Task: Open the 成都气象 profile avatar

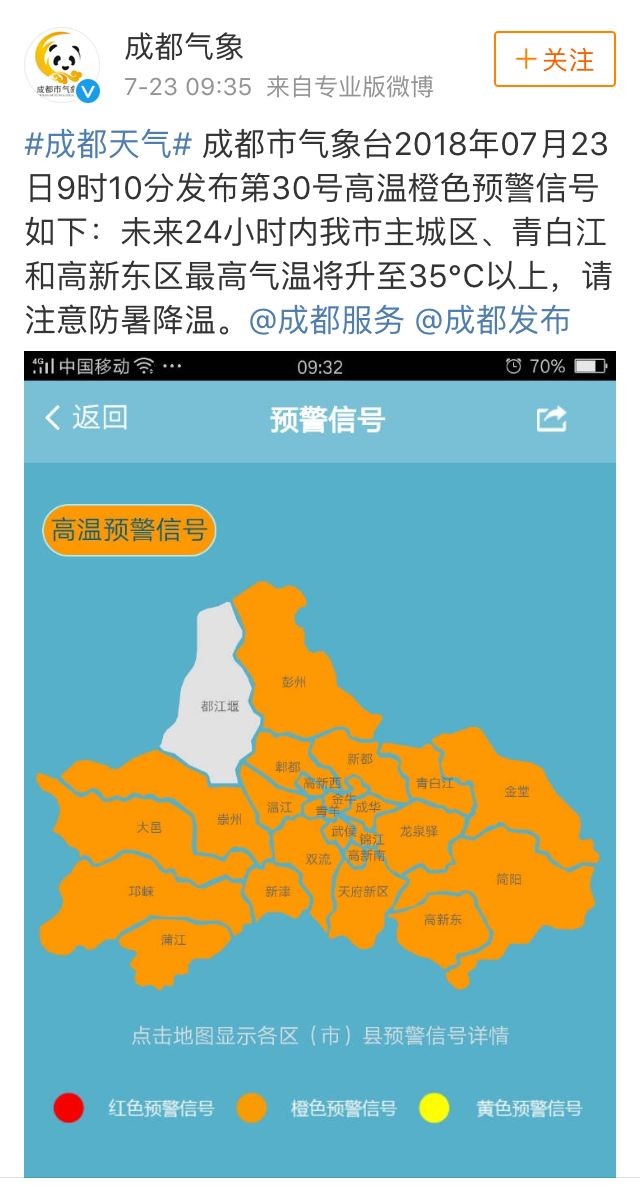Action: click(62, 64)
